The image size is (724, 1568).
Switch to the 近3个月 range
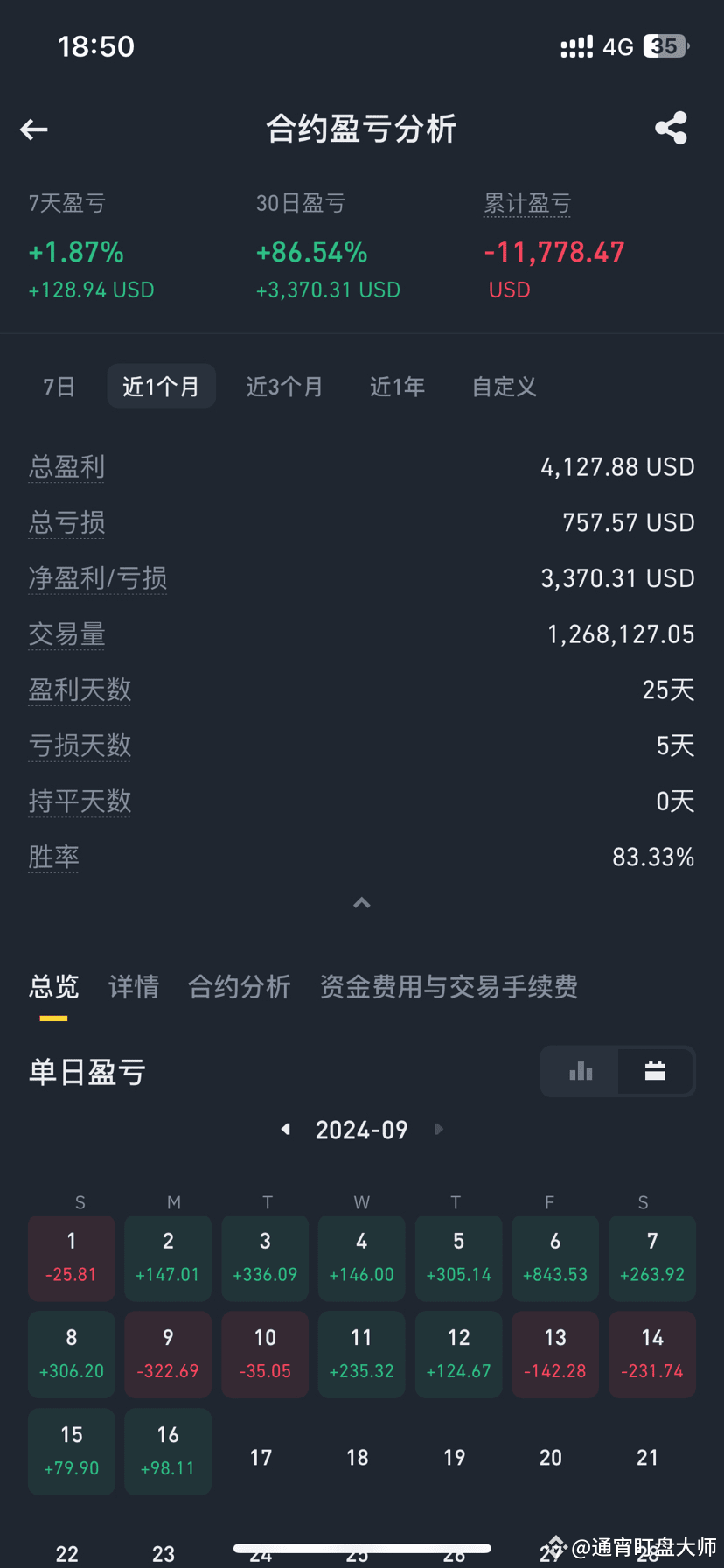[284, 386]
